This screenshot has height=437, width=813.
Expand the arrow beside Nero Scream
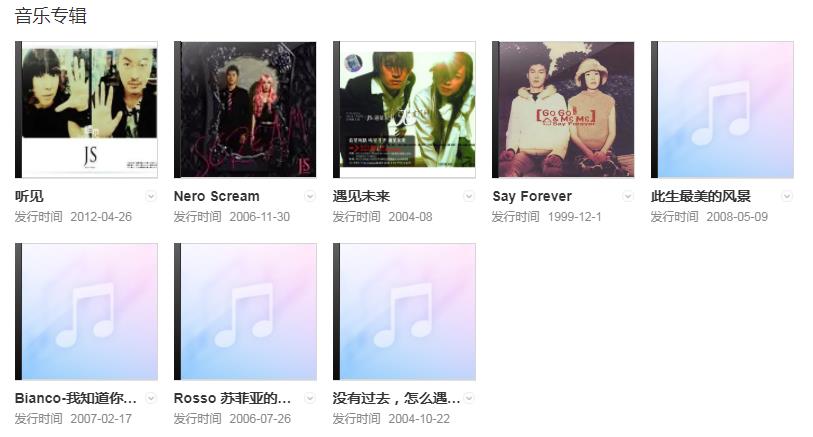(x=310, y=196)
